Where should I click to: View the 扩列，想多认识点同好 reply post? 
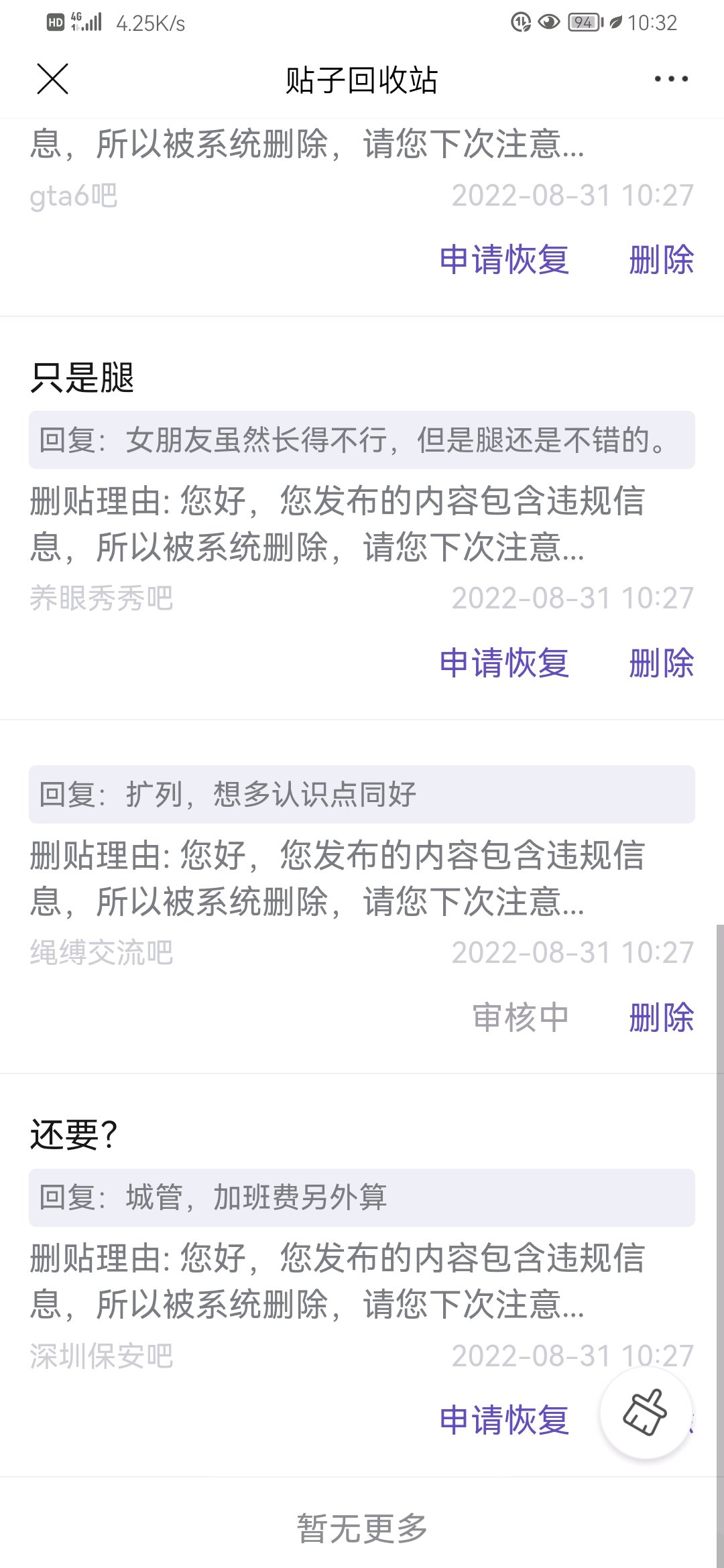[361, 795]
